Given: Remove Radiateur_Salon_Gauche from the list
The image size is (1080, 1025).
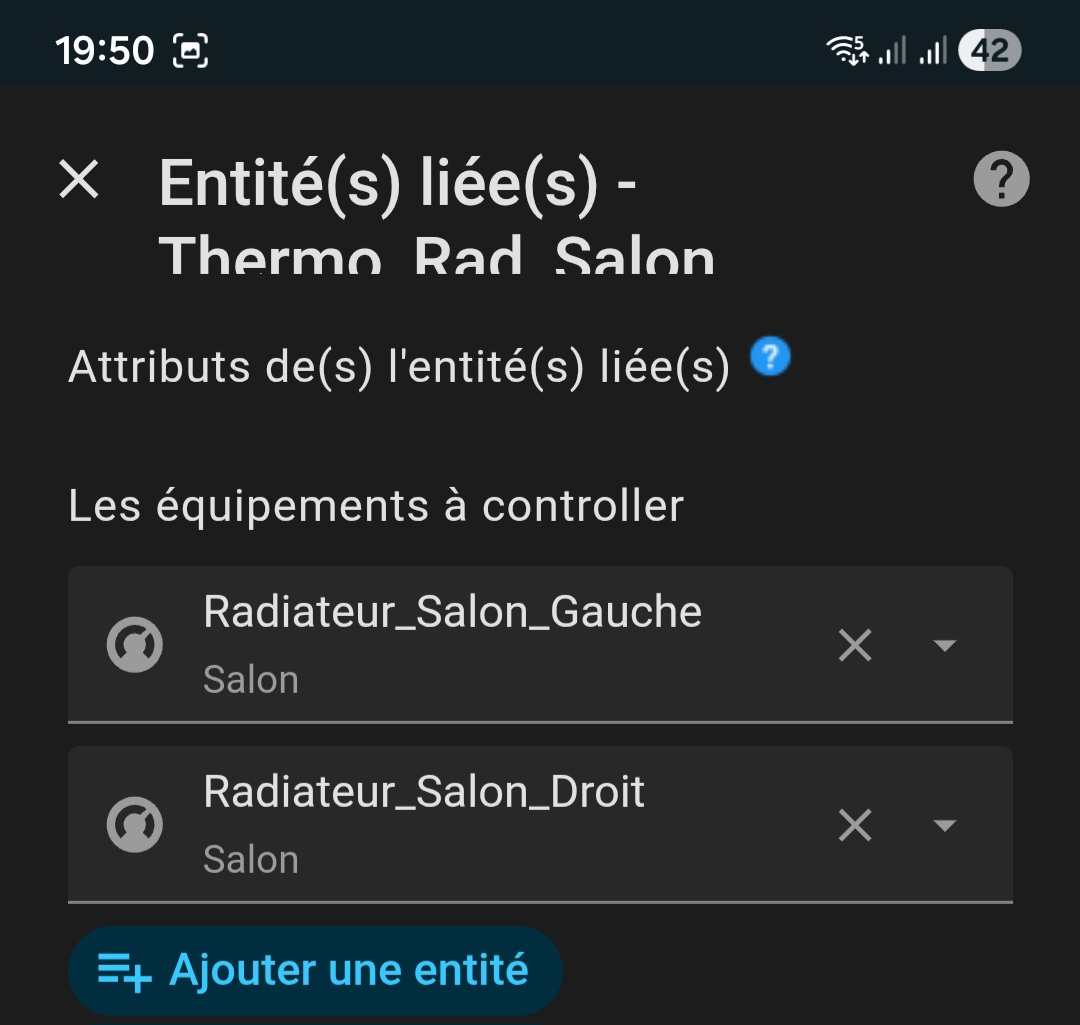Looking at the screenshot, I should (x=855, y=646).
